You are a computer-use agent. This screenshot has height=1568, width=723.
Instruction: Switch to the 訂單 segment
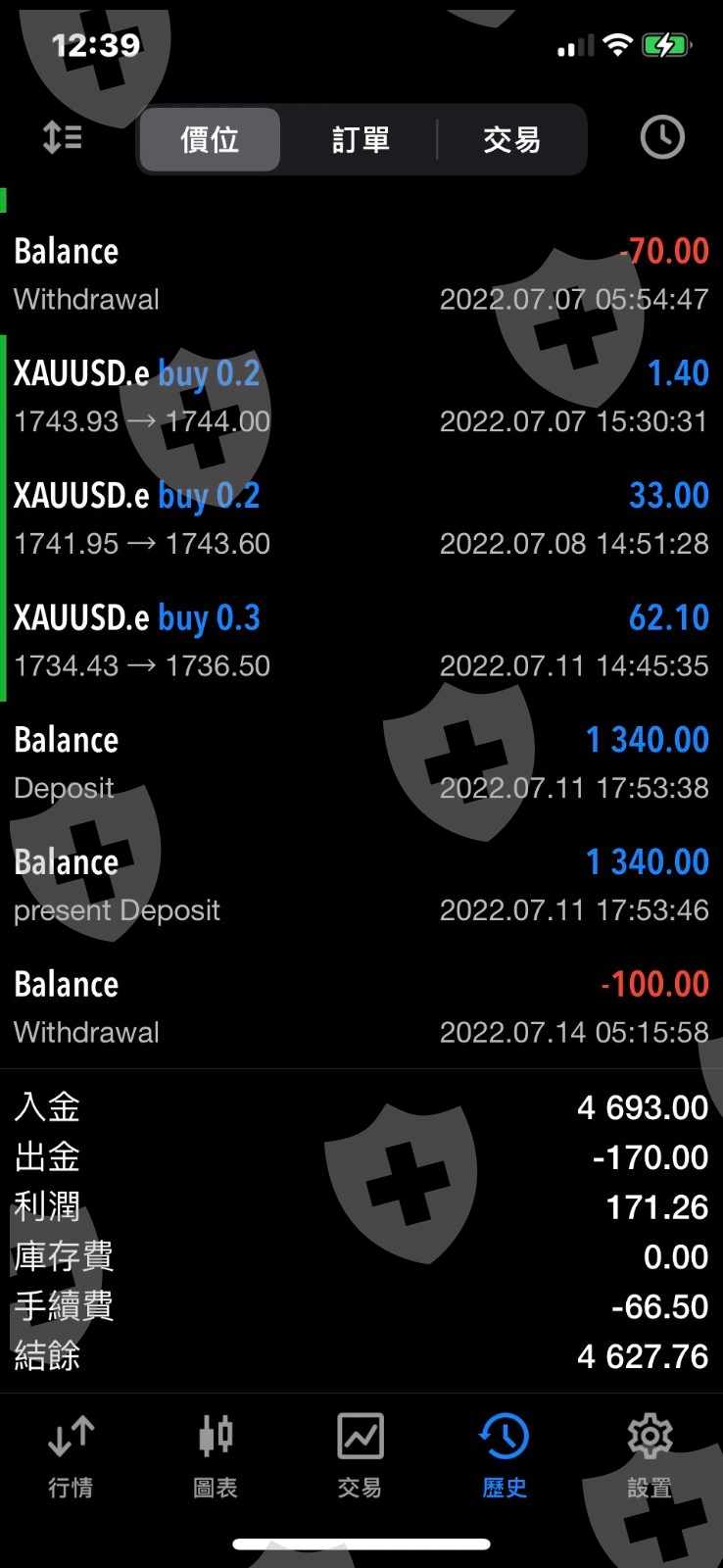[361, 139]
